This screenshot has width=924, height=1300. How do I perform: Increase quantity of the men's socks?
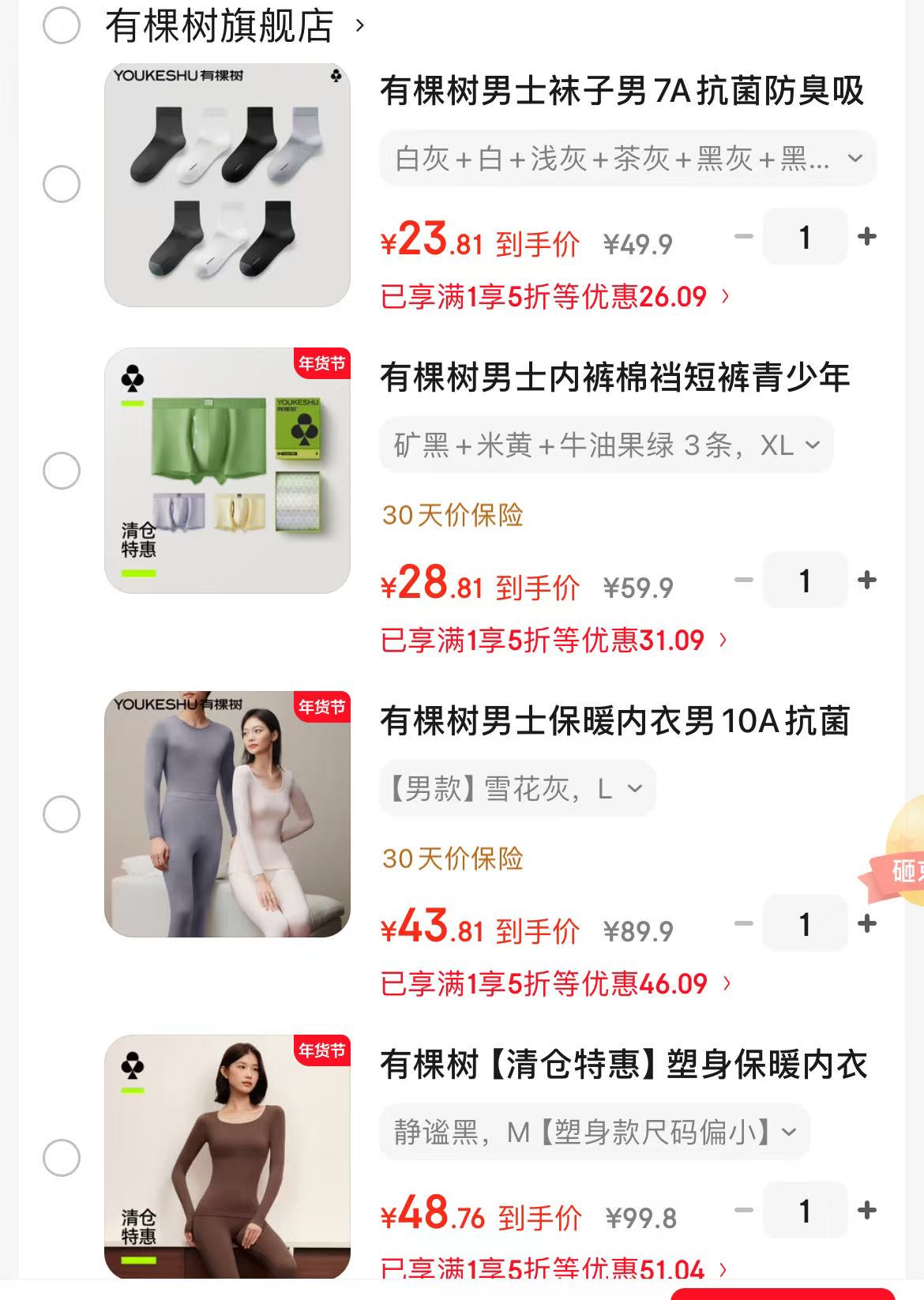867,237
